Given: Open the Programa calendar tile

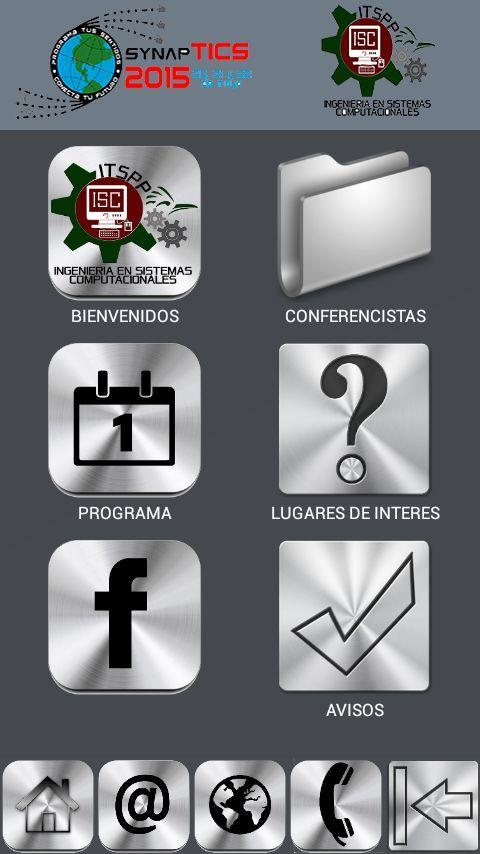Looking at the screenshot, I should click(125, 419).
